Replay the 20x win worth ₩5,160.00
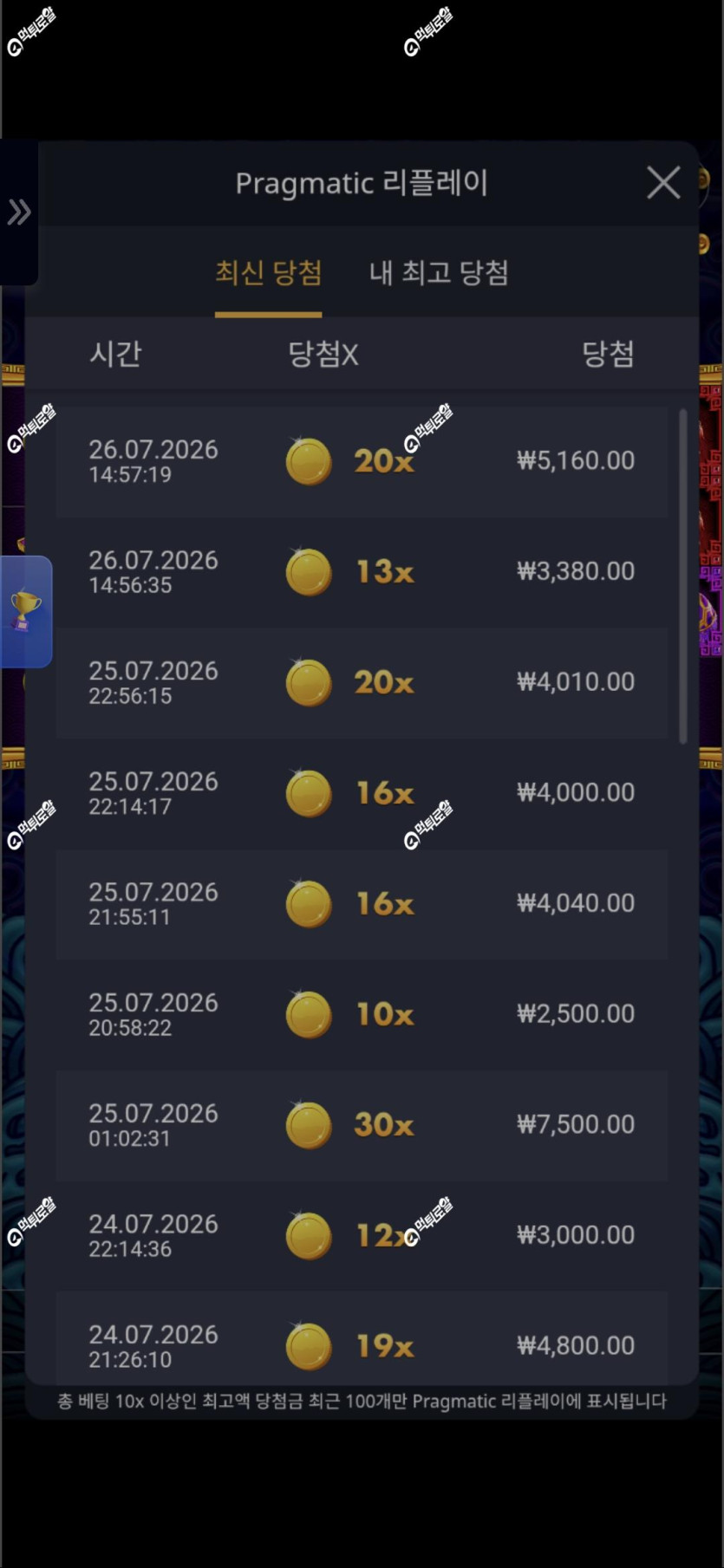The width and height of the screenshot is (724, 1568). click(x=362, y=461)
